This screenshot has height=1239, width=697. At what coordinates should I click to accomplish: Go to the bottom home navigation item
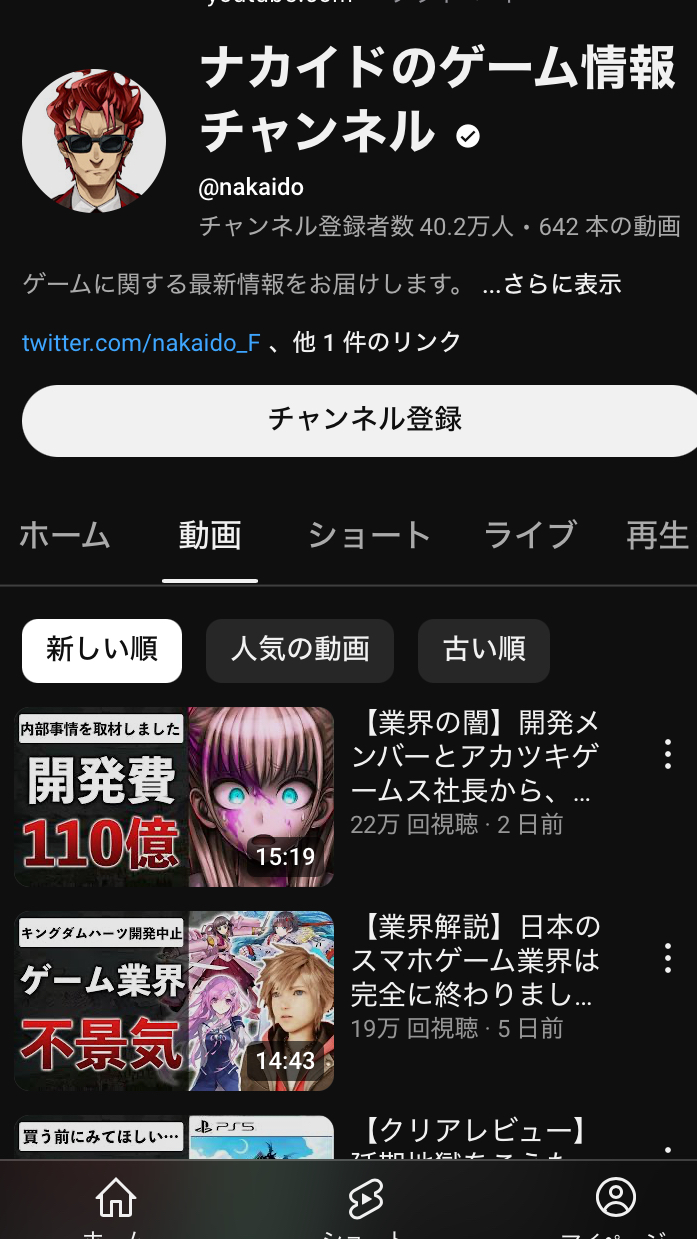coord(116,1205)
